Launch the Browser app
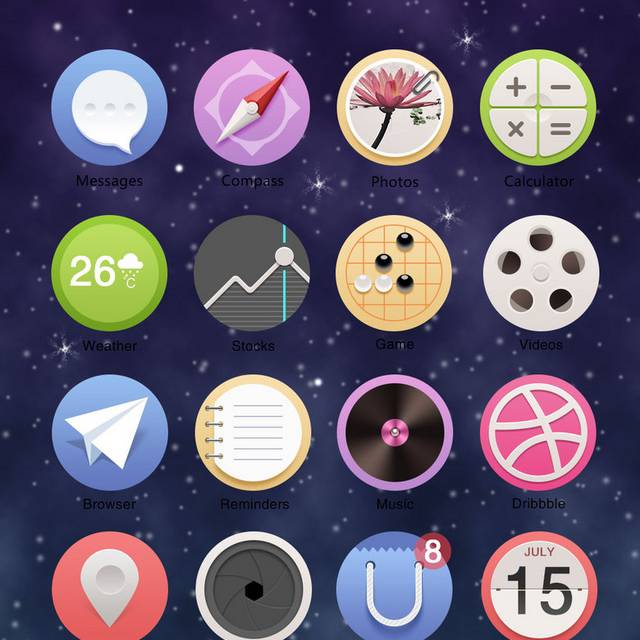Viewport: 640px width, 640px height. (110, 432)
